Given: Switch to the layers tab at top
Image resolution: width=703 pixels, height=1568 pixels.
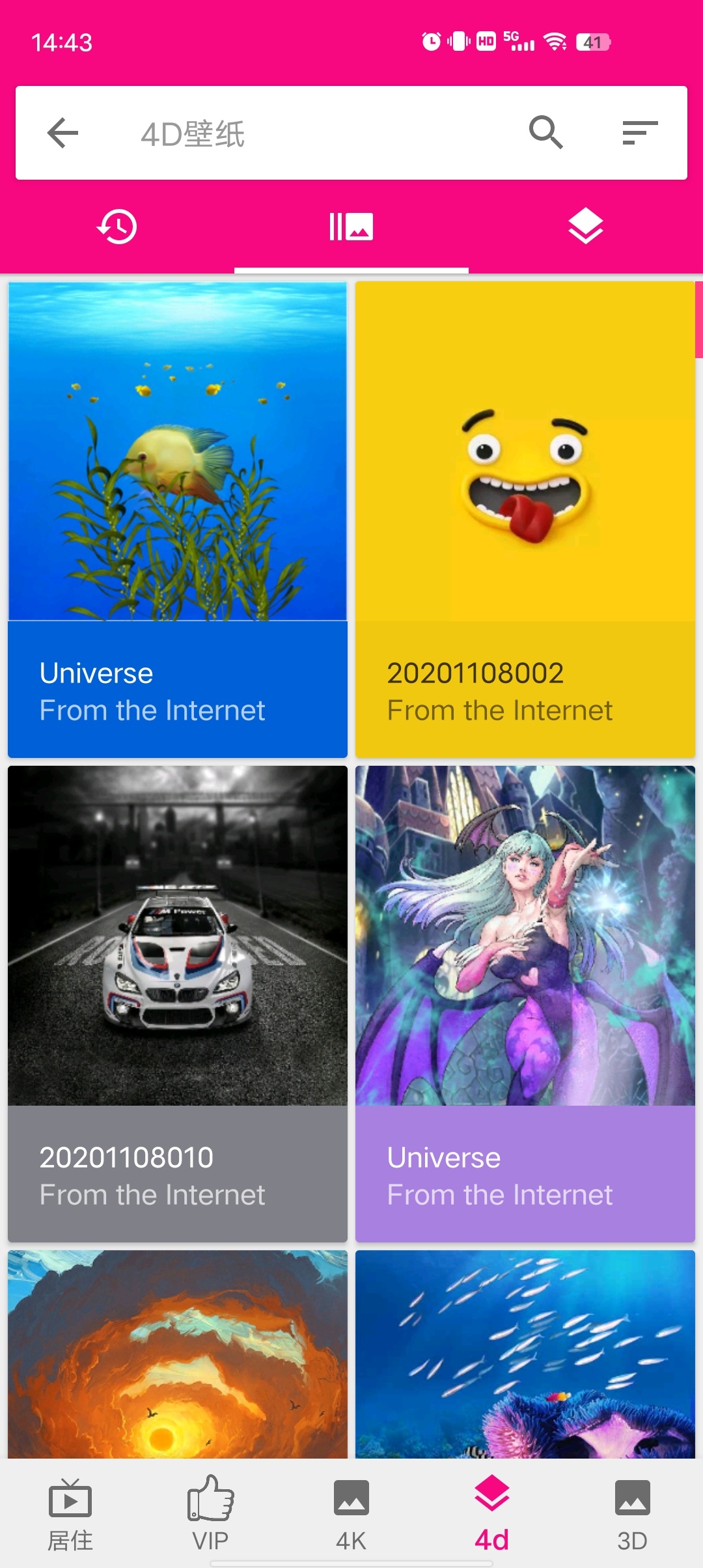Looking at the screenshot, I should coord(586,227).
